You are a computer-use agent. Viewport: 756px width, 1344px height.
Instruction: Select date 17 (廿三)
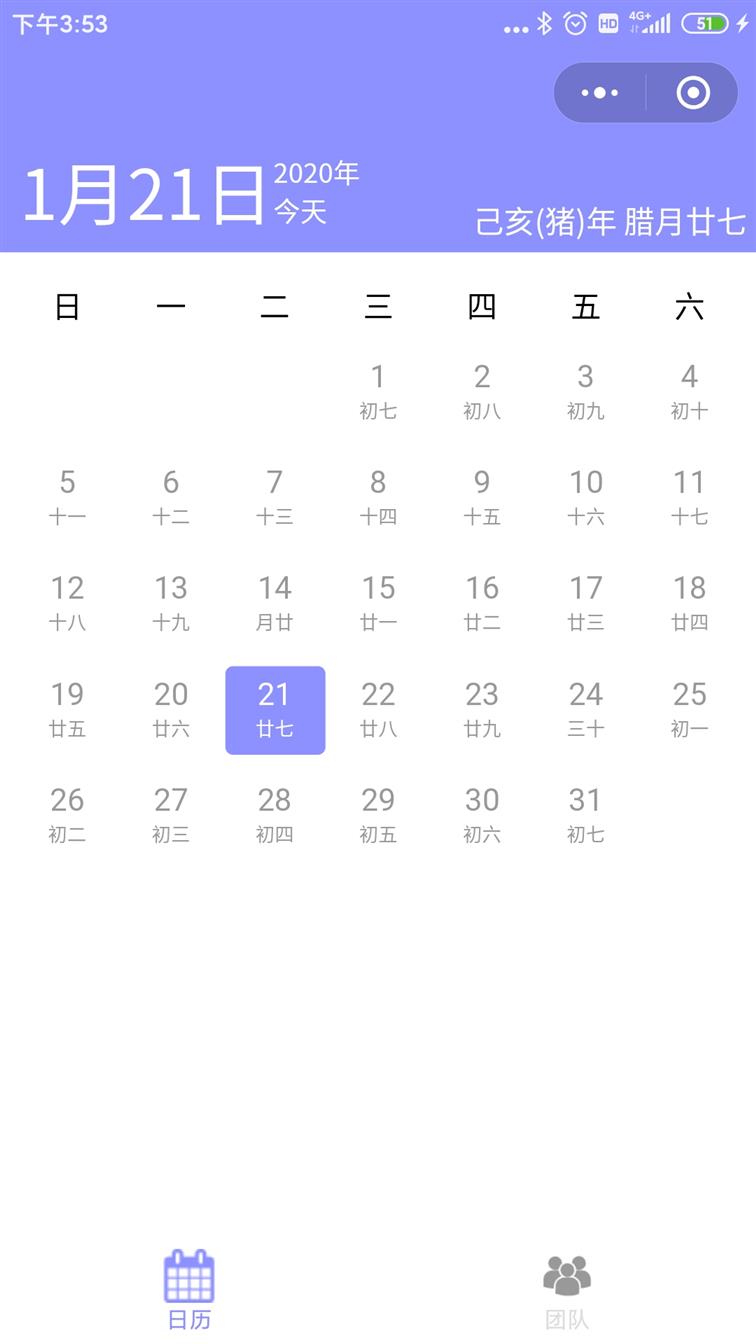coord(585,604)
